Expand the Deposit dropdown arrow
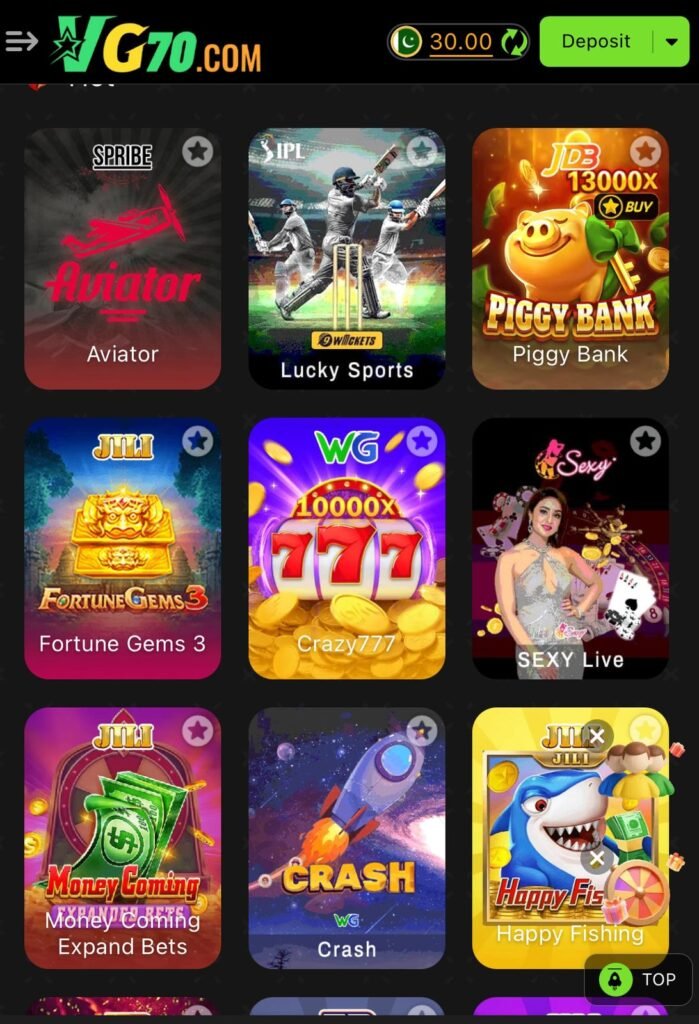The width and height of the screenshot is (699, 1024). (671, 42)
